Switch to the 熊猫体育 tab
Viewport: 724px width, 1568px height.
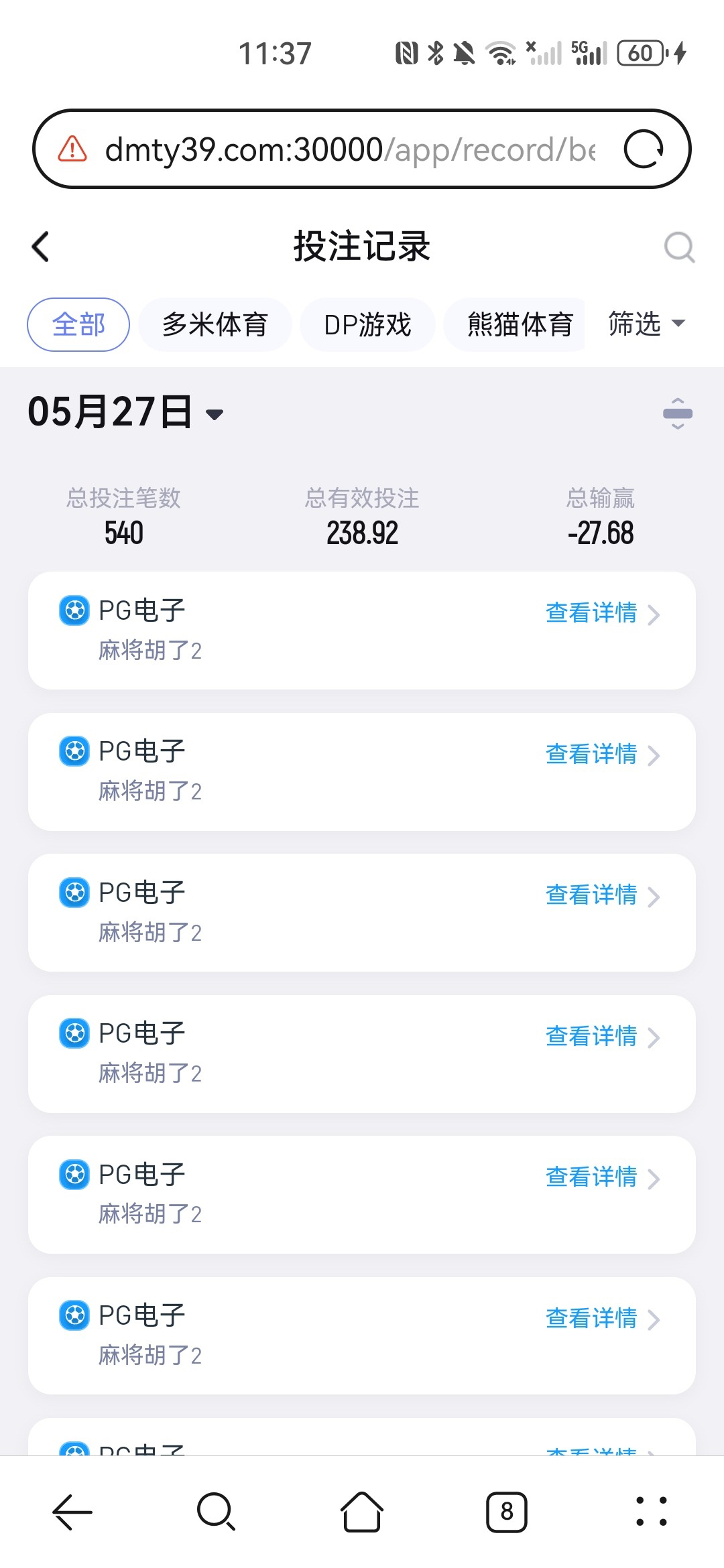520,325
